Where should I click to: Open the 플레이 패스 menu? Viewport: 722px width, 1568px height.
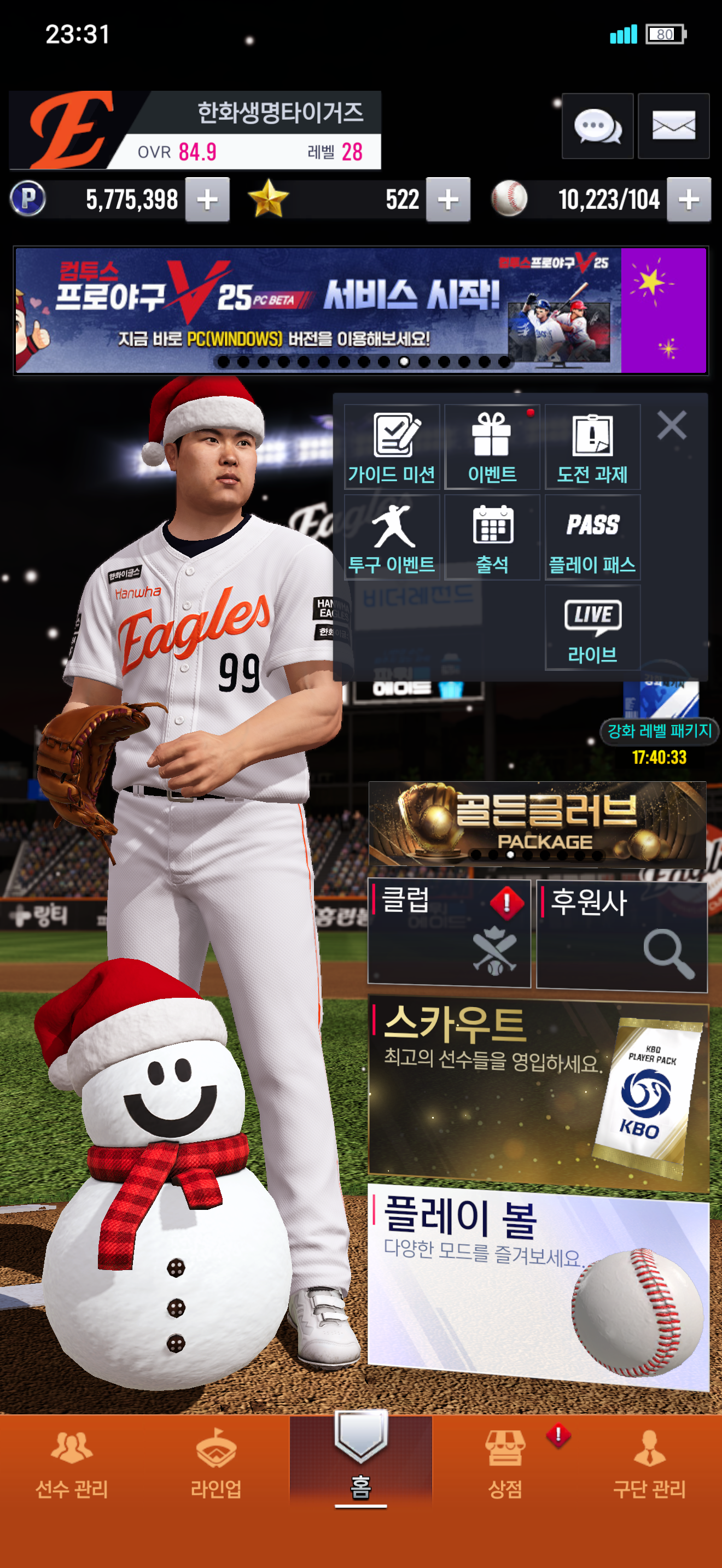click(592, 537)
